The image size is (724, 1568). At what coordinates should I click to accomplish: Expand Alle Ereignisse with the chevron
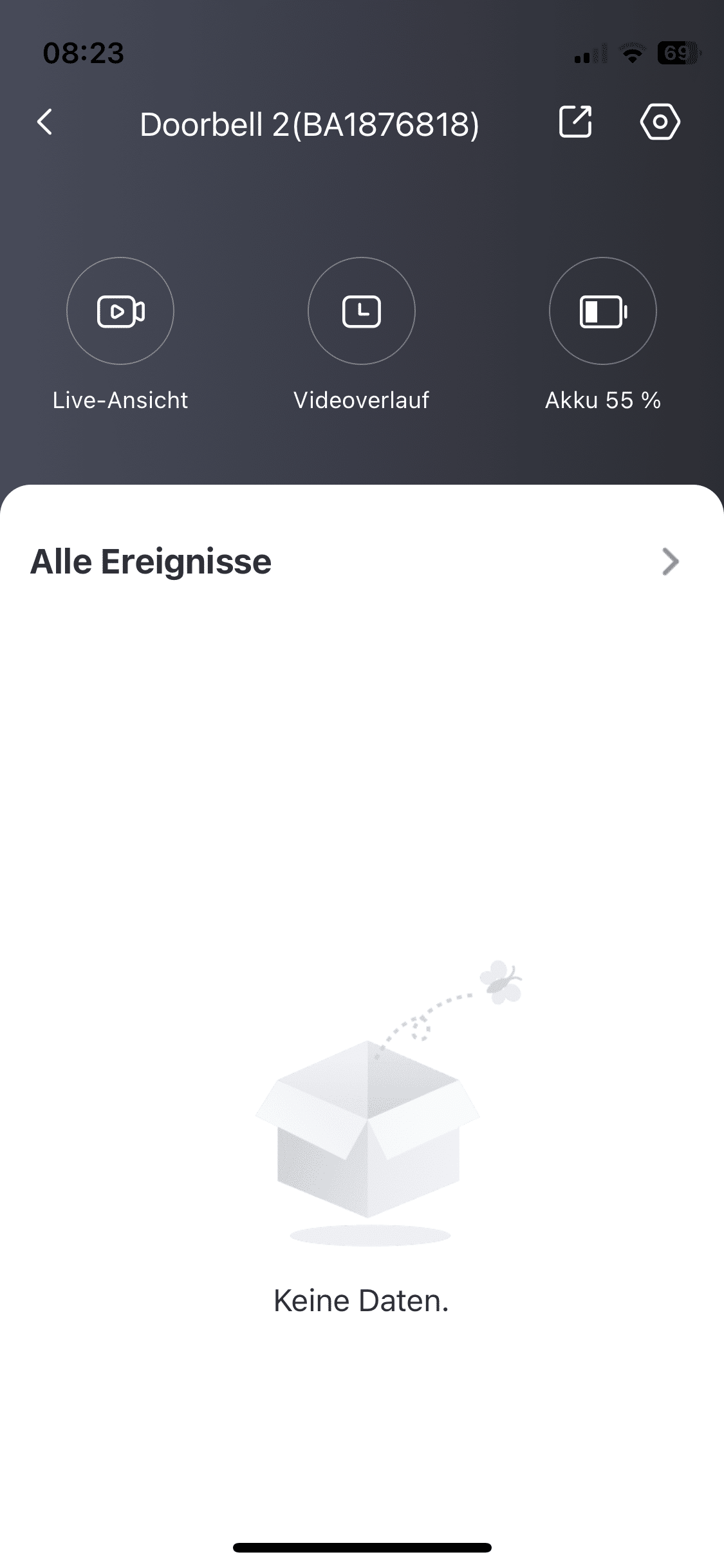coord(670,562)
